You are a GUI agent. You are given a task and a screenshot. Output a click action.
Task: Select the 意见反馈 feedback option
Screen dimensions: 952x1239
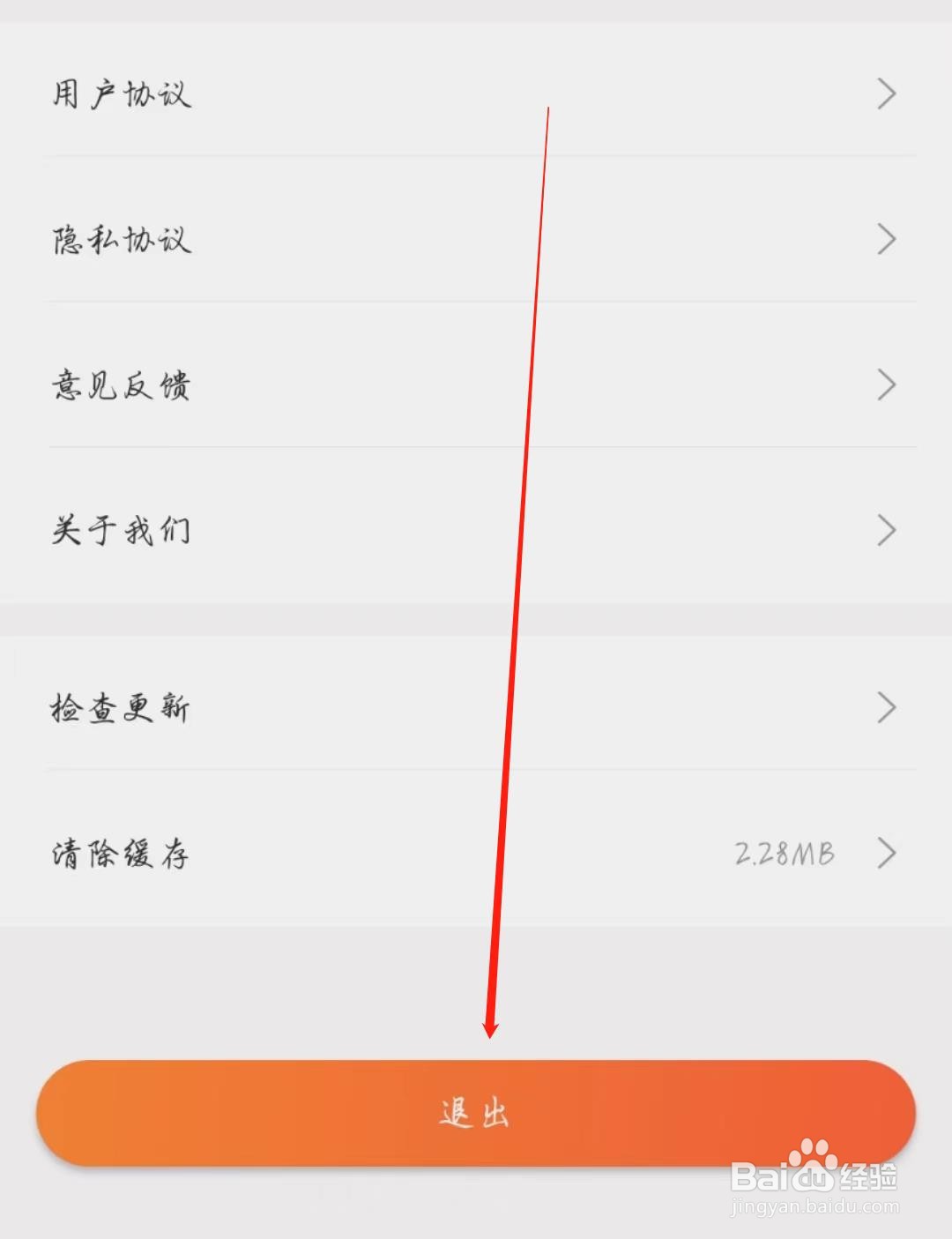(121, 385)
